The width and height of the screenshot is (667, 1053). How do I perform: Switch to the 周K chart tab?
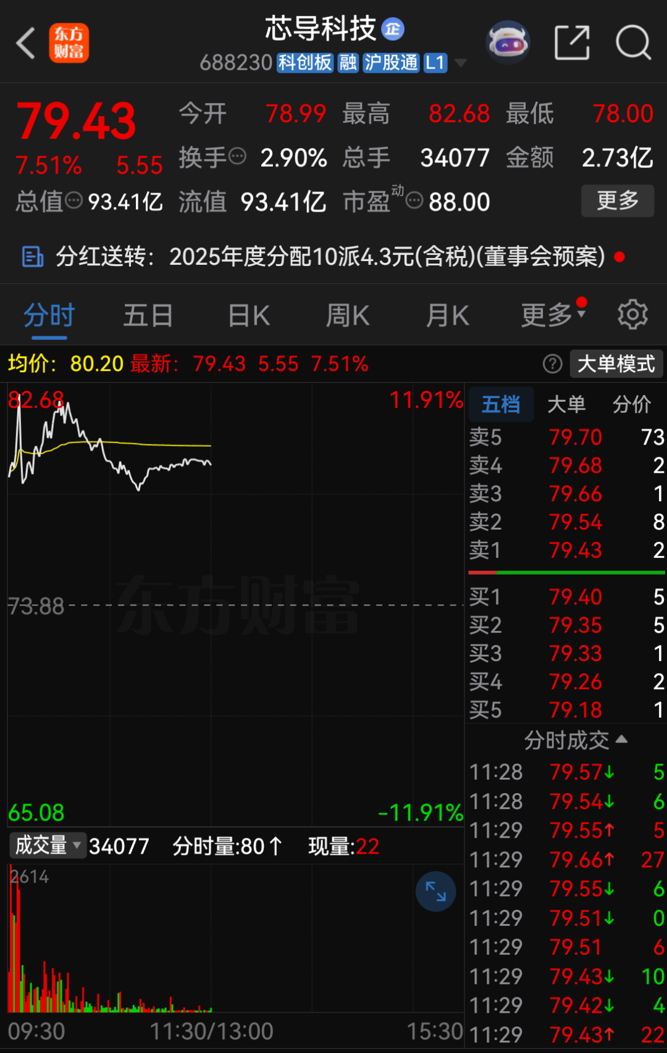coord(347,316)
